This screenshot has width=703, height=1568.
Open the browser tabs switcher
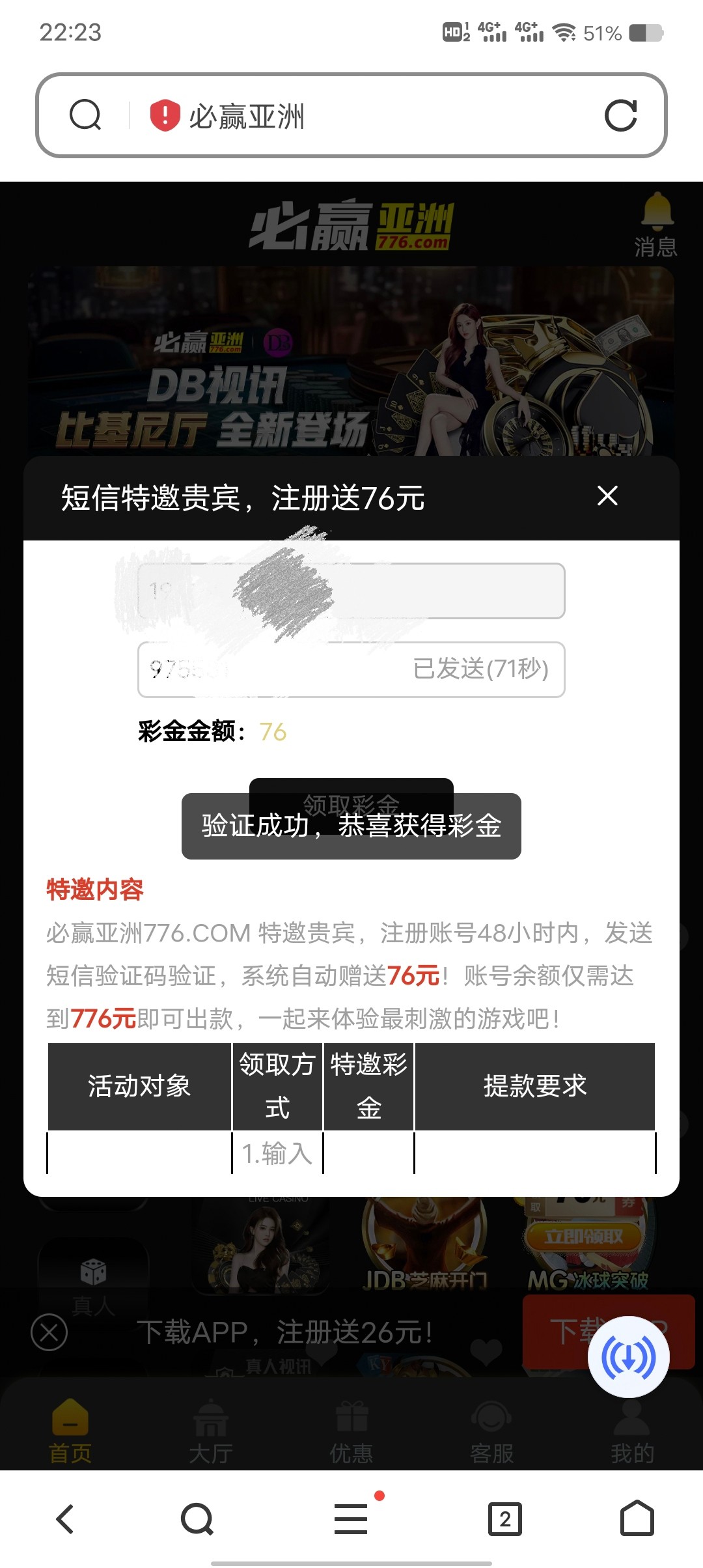(x=505, y=1519)
